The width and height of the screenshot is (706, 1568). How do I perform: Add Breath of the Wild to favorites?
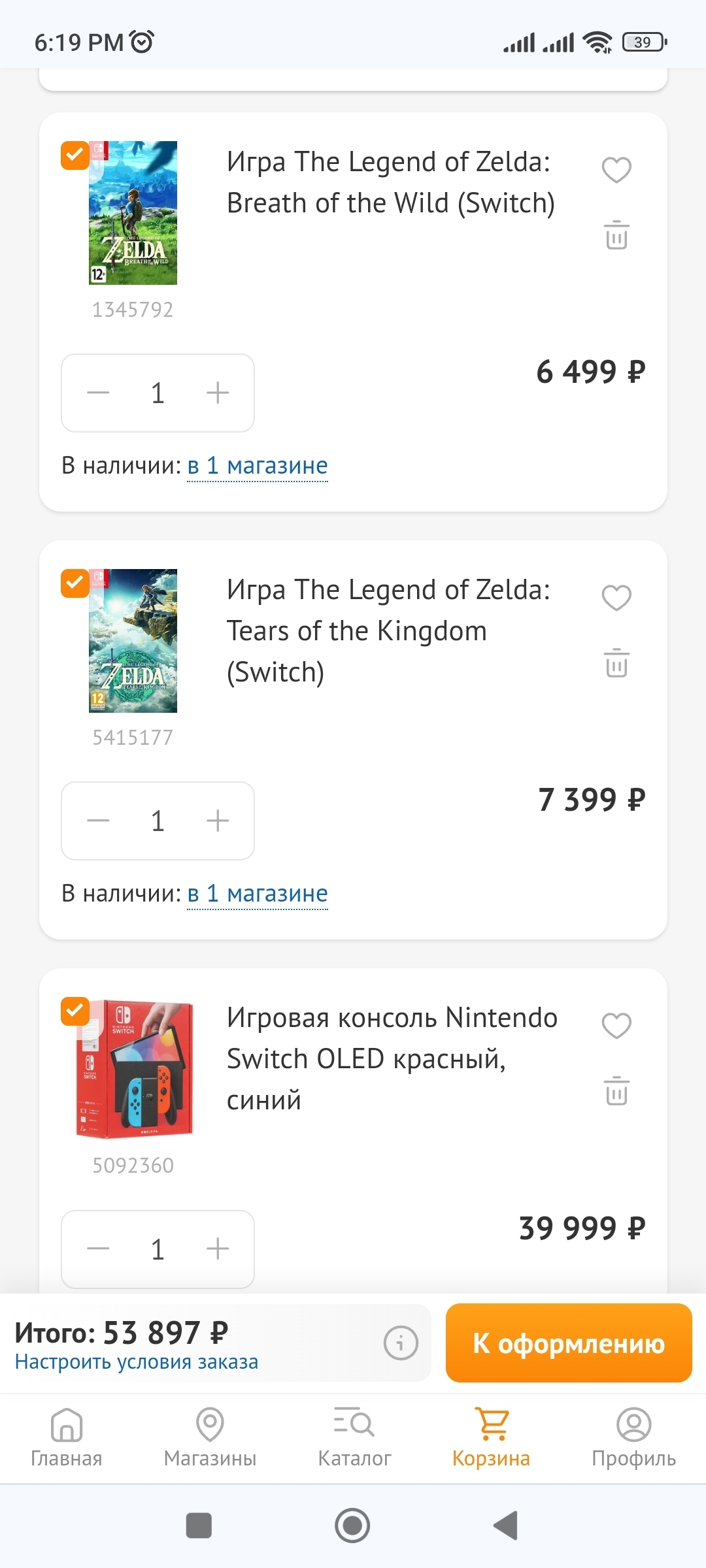click(616, 170)
